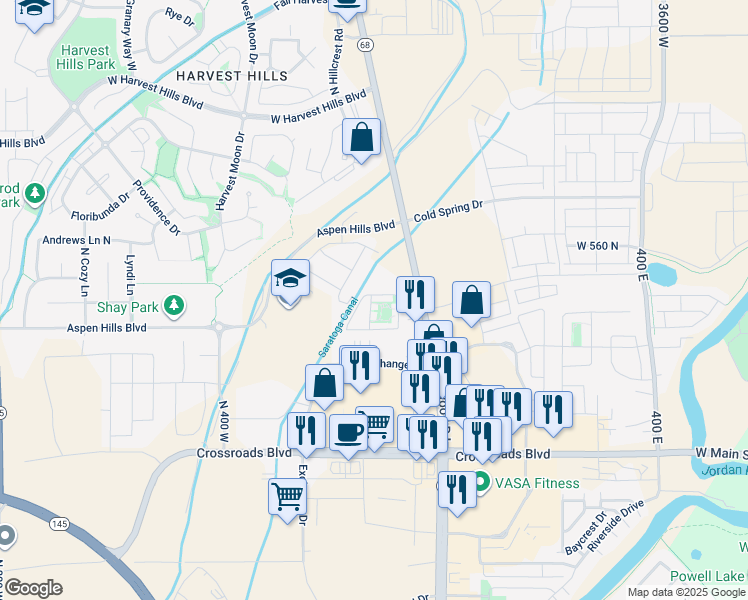Screen dimensions: 748x600
Task: Open the restaurant marker beside VASA Fitness
Action: (x=456, y=490)
